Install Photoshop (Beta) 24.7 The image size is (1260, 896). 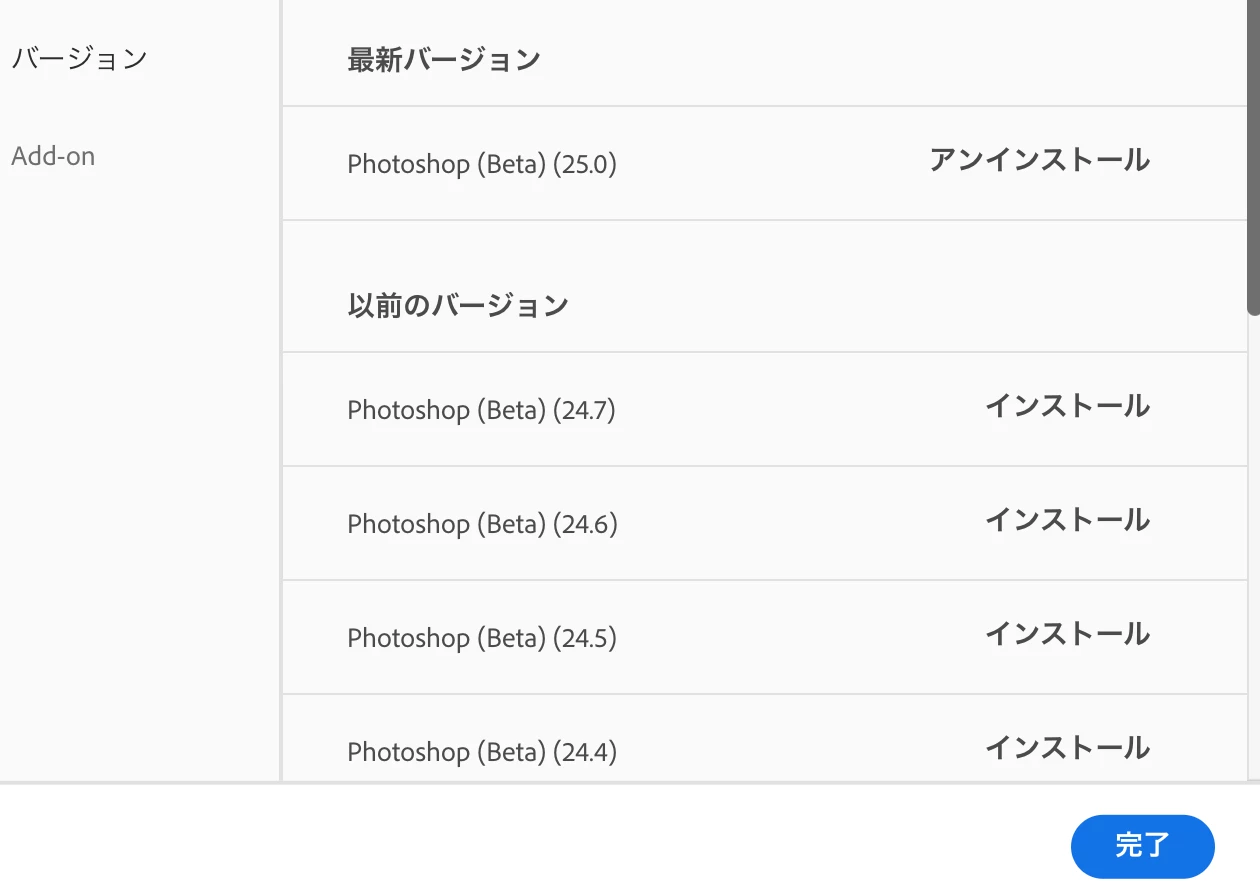click(1067, 406)
